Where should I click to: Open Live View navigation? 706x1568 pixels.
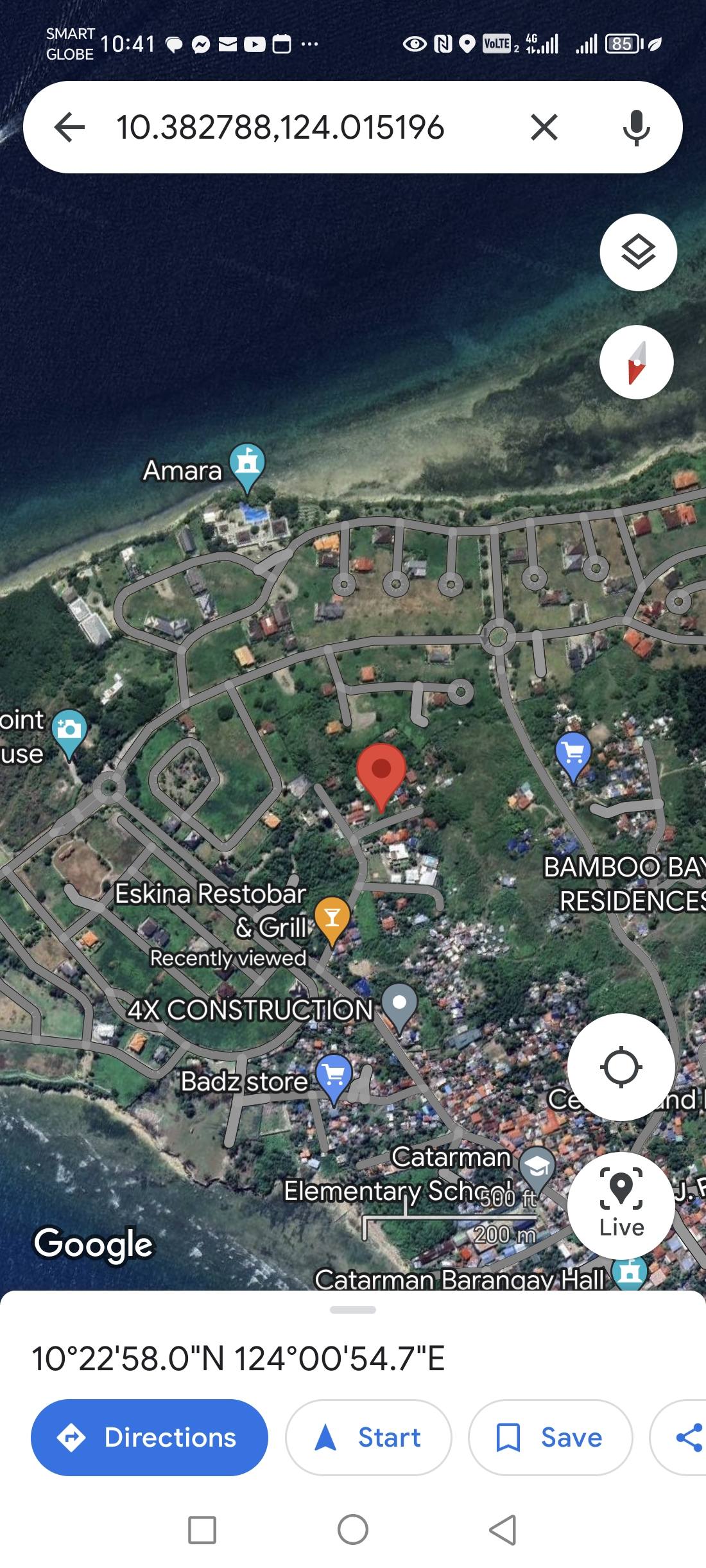(621, 1205)
